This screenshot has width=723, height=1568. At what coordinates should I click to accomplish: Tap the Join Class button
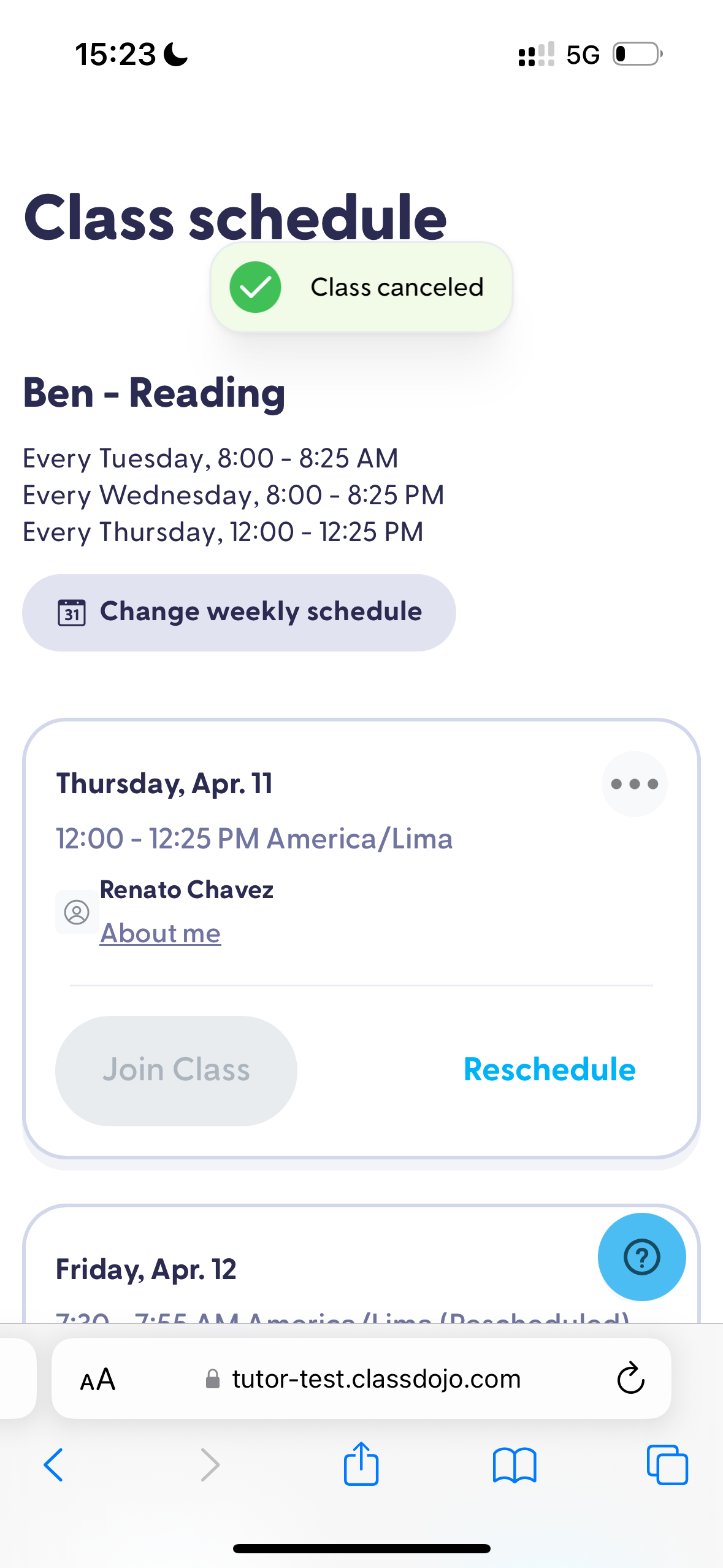(x=176, y=1070)
